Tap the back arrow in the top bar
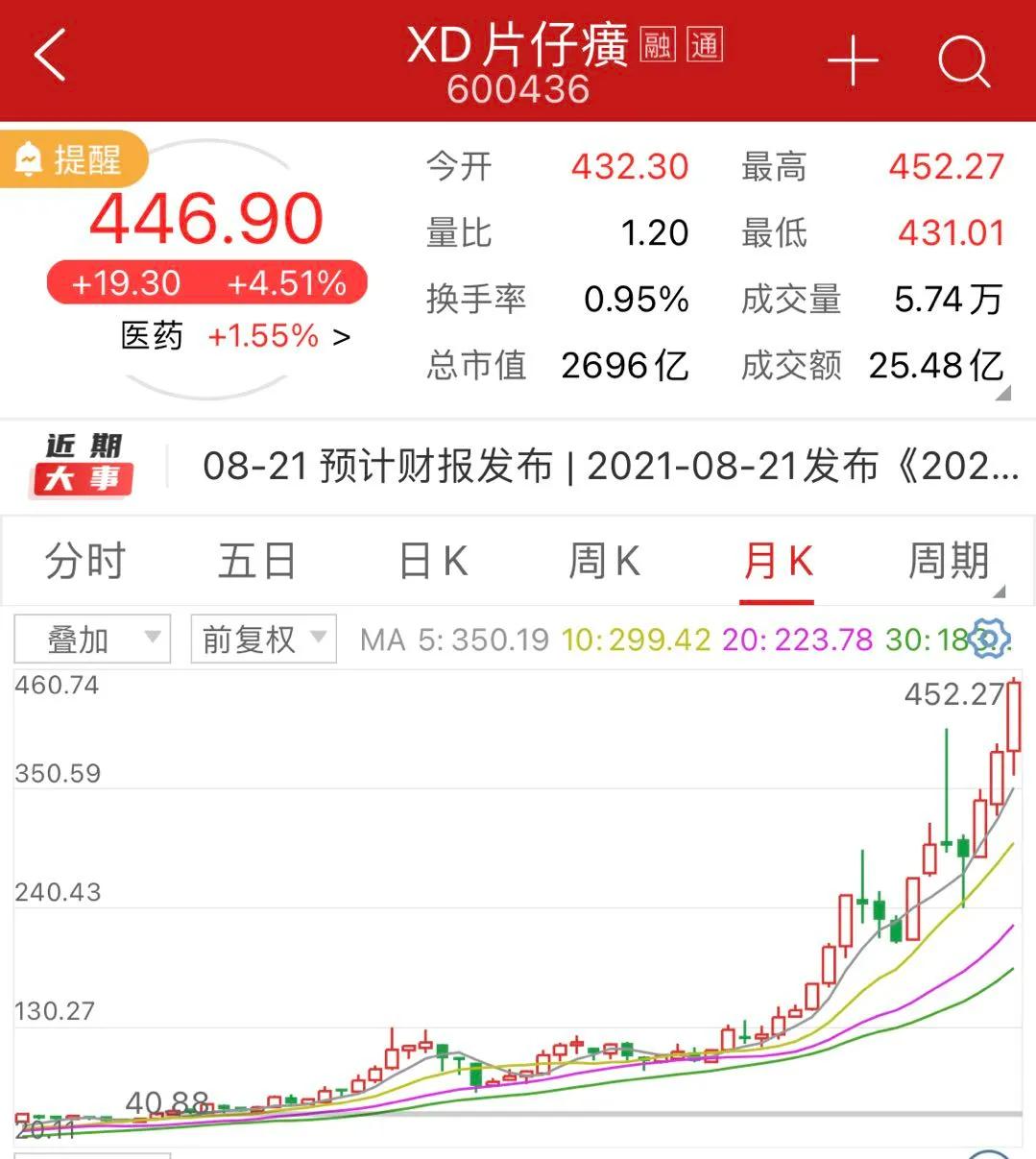The width and height of the screenshot is (1036, 1159). [x=48, y=55]
